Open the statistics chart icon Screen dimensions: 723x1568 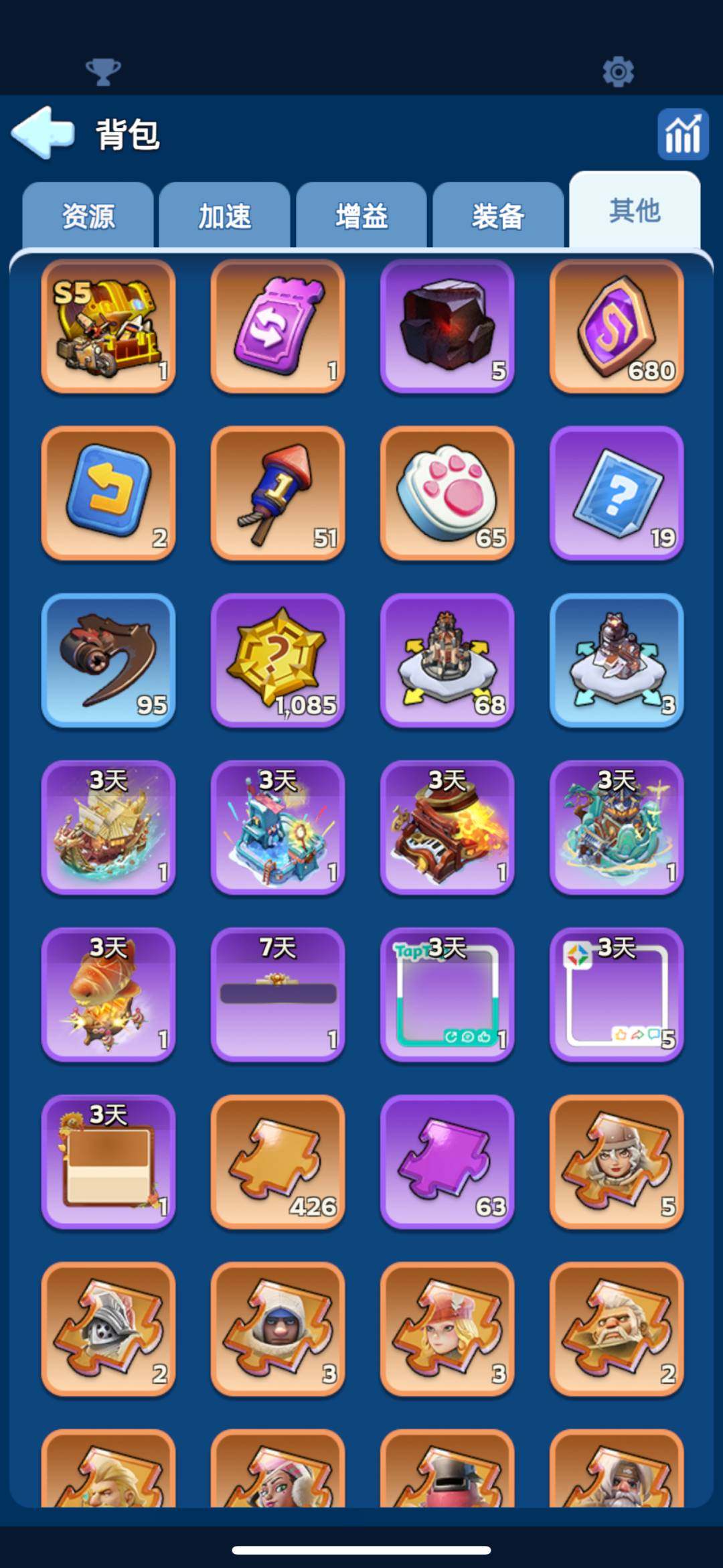coord(682,135)
